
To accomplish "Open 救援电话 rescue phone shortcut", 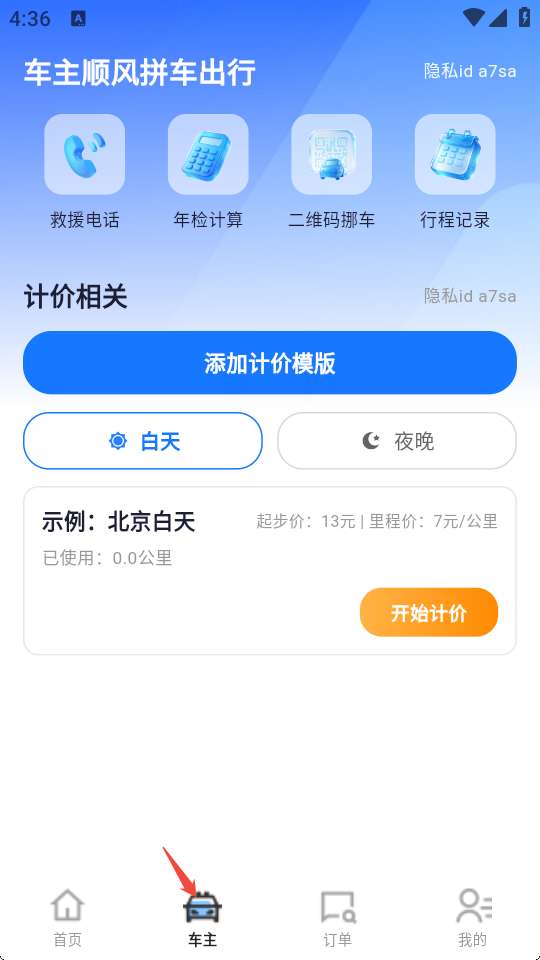I will click(84, 171).
